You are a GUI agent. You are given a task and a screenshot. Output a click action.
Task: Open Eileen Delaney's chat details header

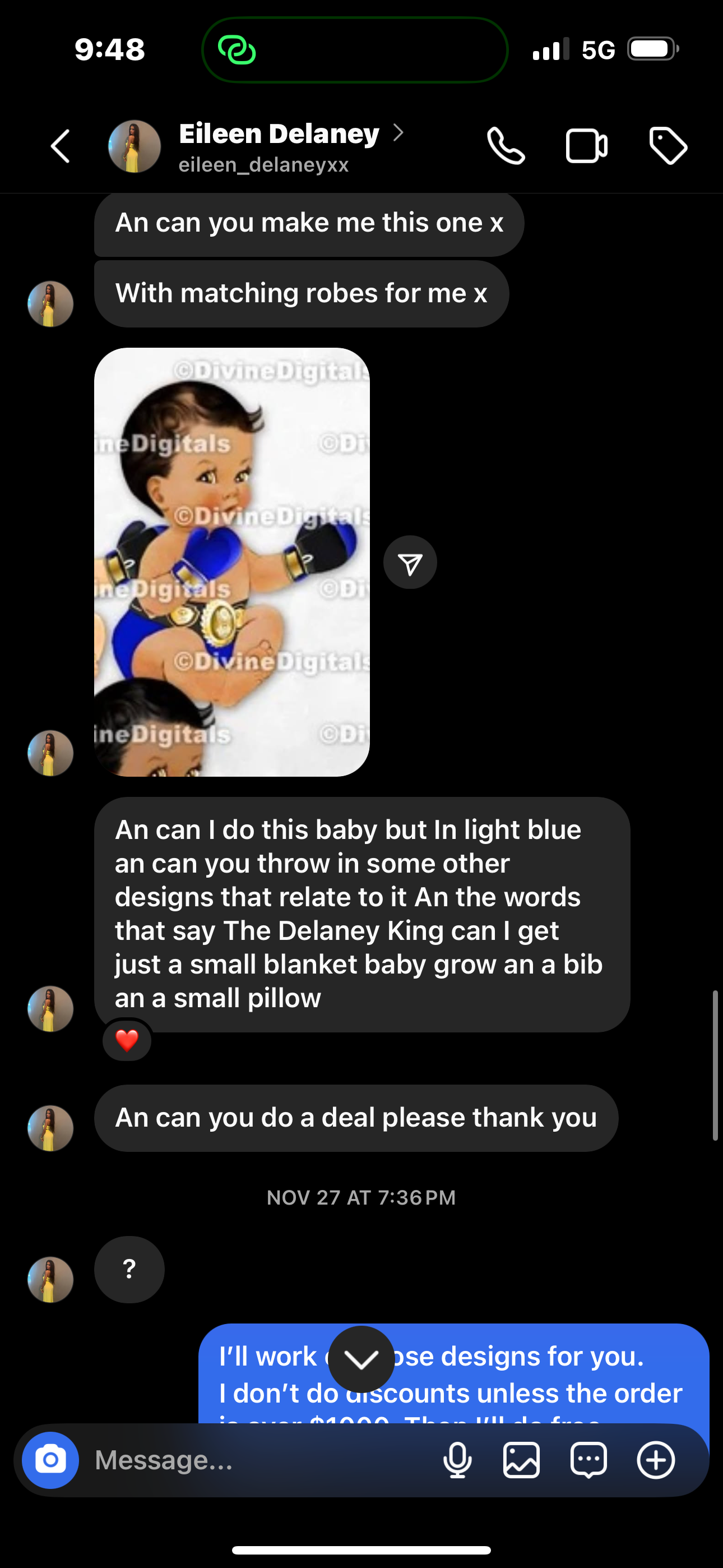[279, 147]
